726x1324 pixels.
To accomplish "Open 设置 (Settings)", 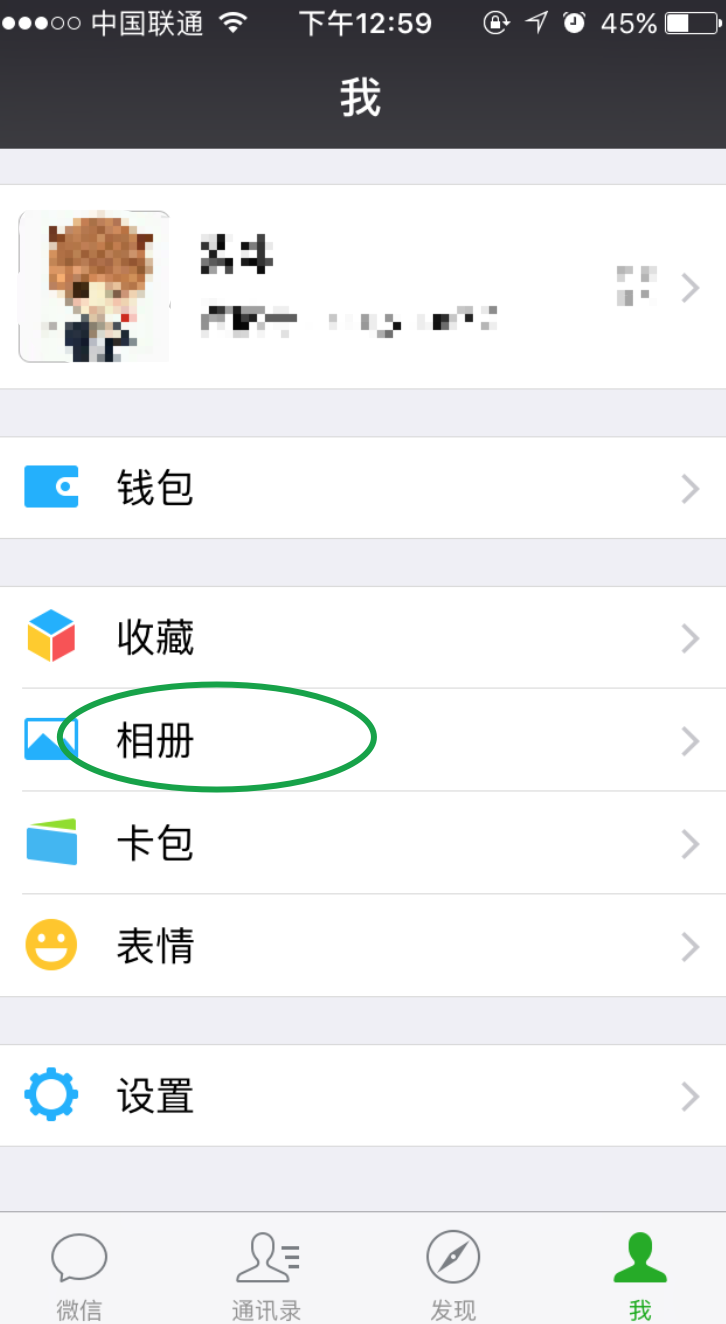I will [363, 1096].
